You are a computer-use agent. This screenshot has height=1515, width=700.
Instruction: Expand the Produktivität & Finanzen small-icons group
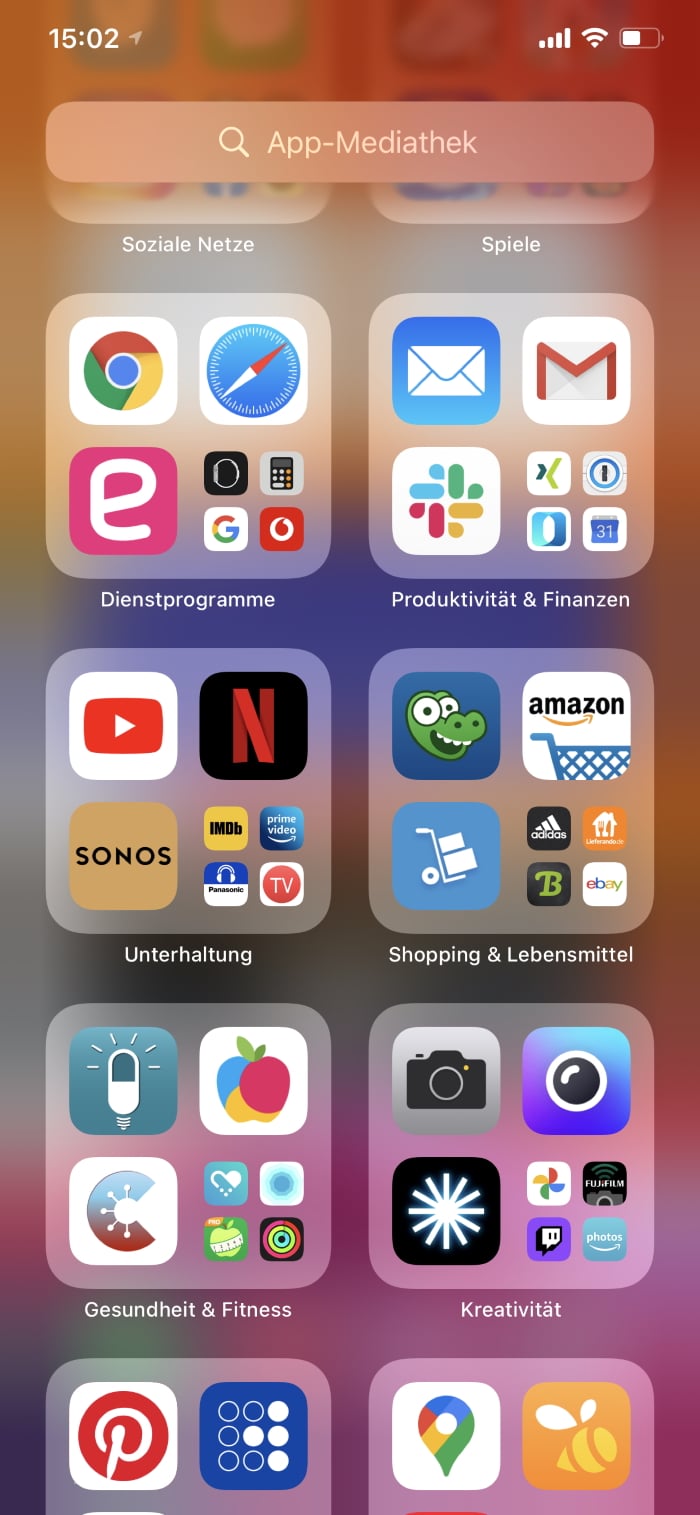tap(576, 501)
